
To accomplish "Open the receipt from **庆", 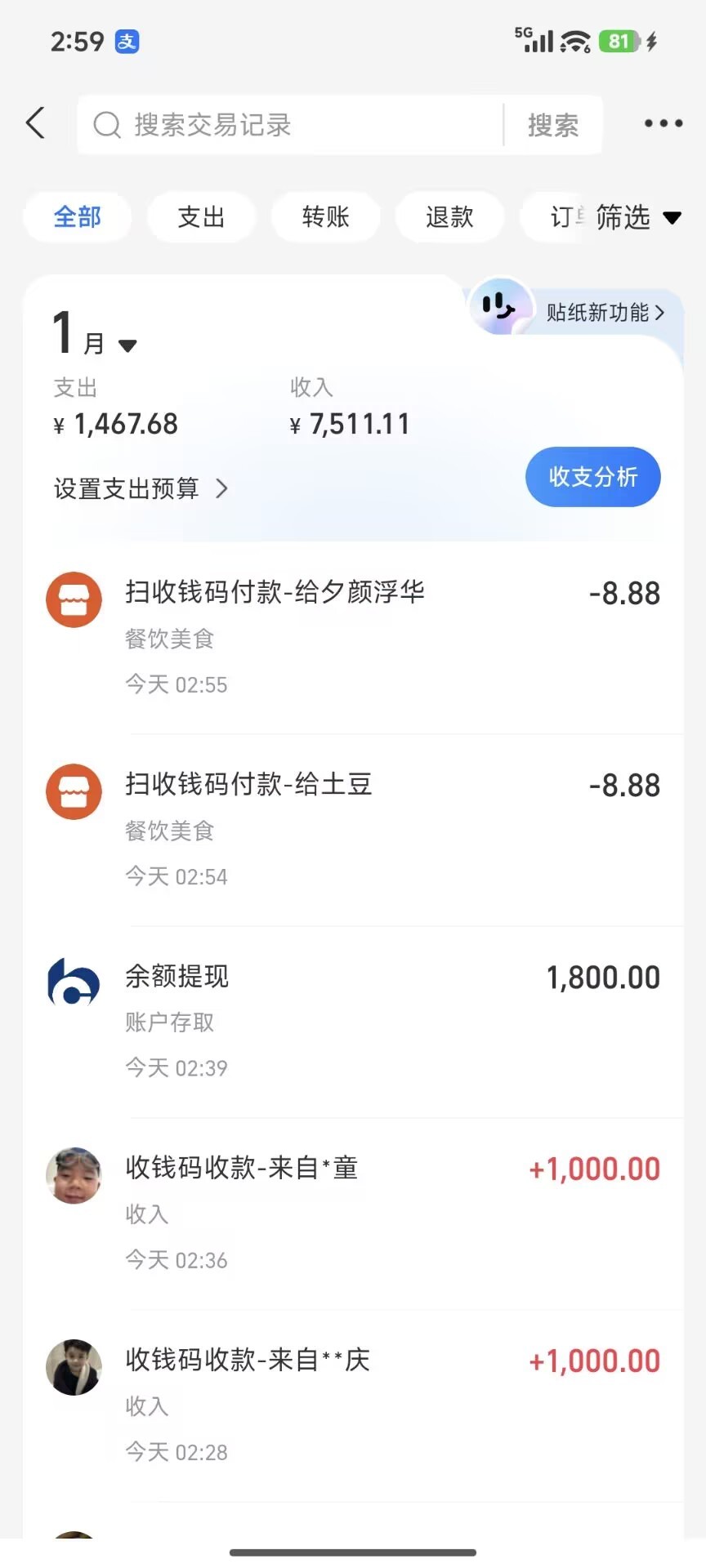I will (351, 1405).
